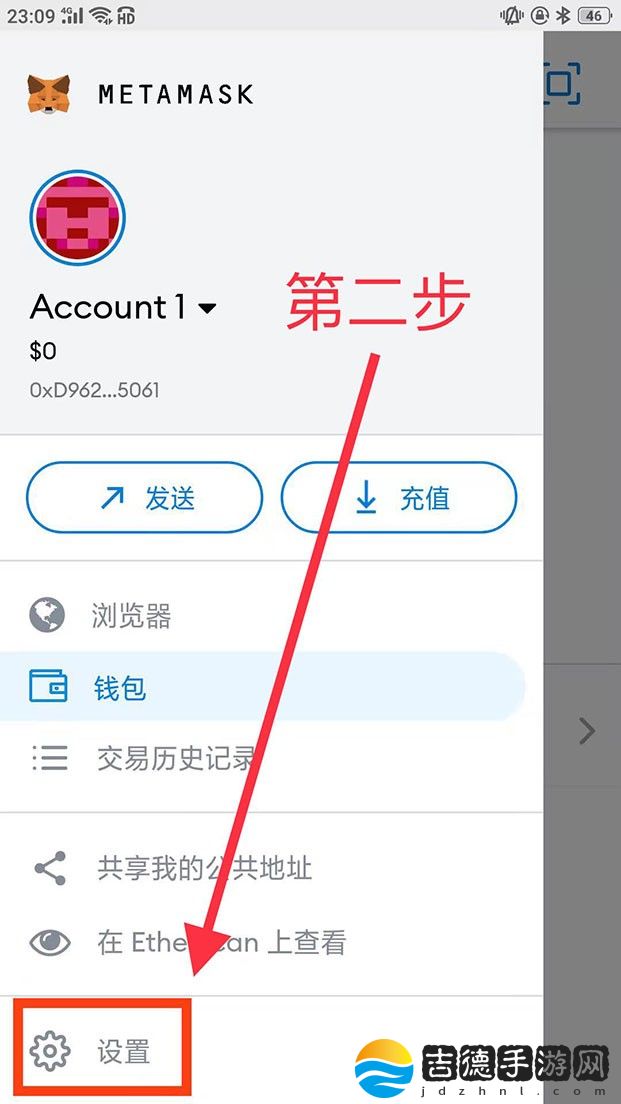
Task: Open the QR scan icon
Action: 563,85
